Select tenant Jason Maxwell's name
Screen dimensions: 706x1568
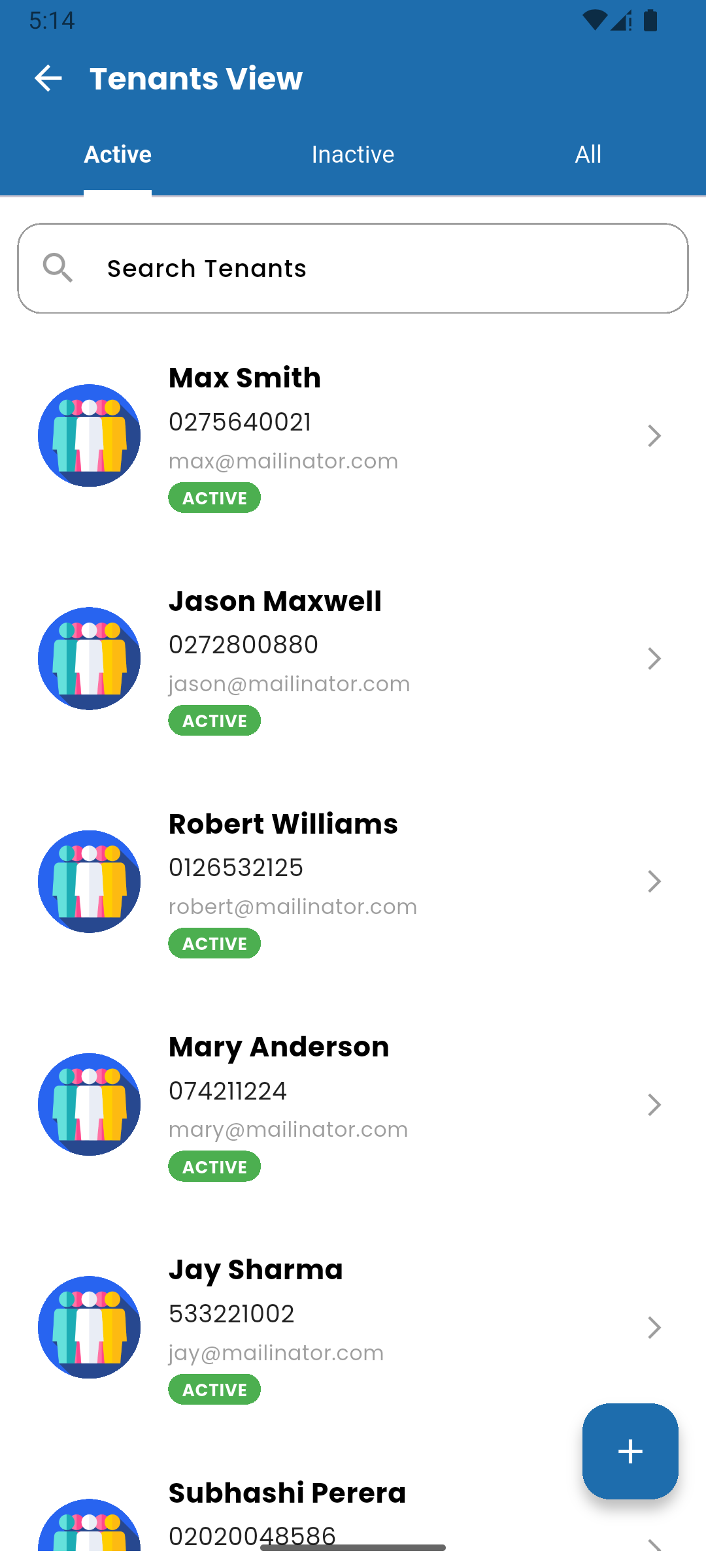coord(275,600)
